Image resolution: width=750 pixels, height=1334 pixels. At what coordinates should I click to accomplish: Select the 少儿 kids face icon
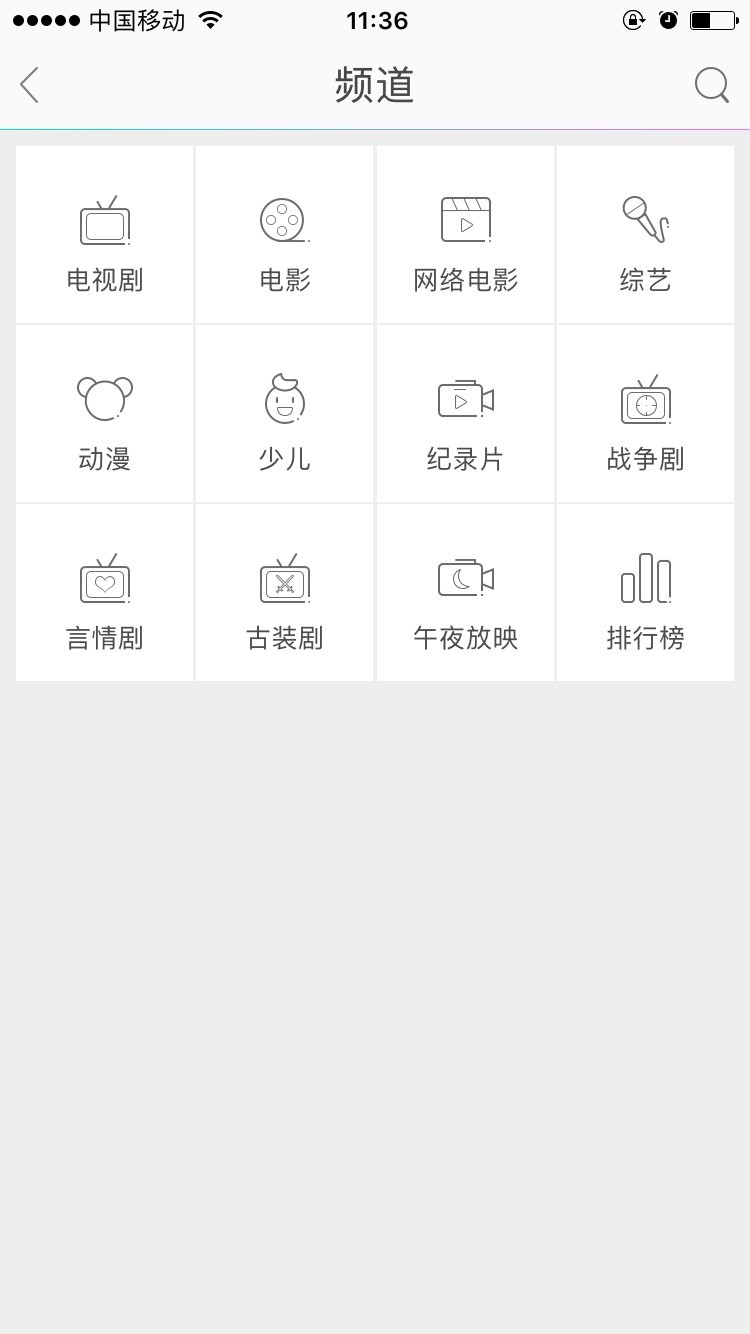284,398
